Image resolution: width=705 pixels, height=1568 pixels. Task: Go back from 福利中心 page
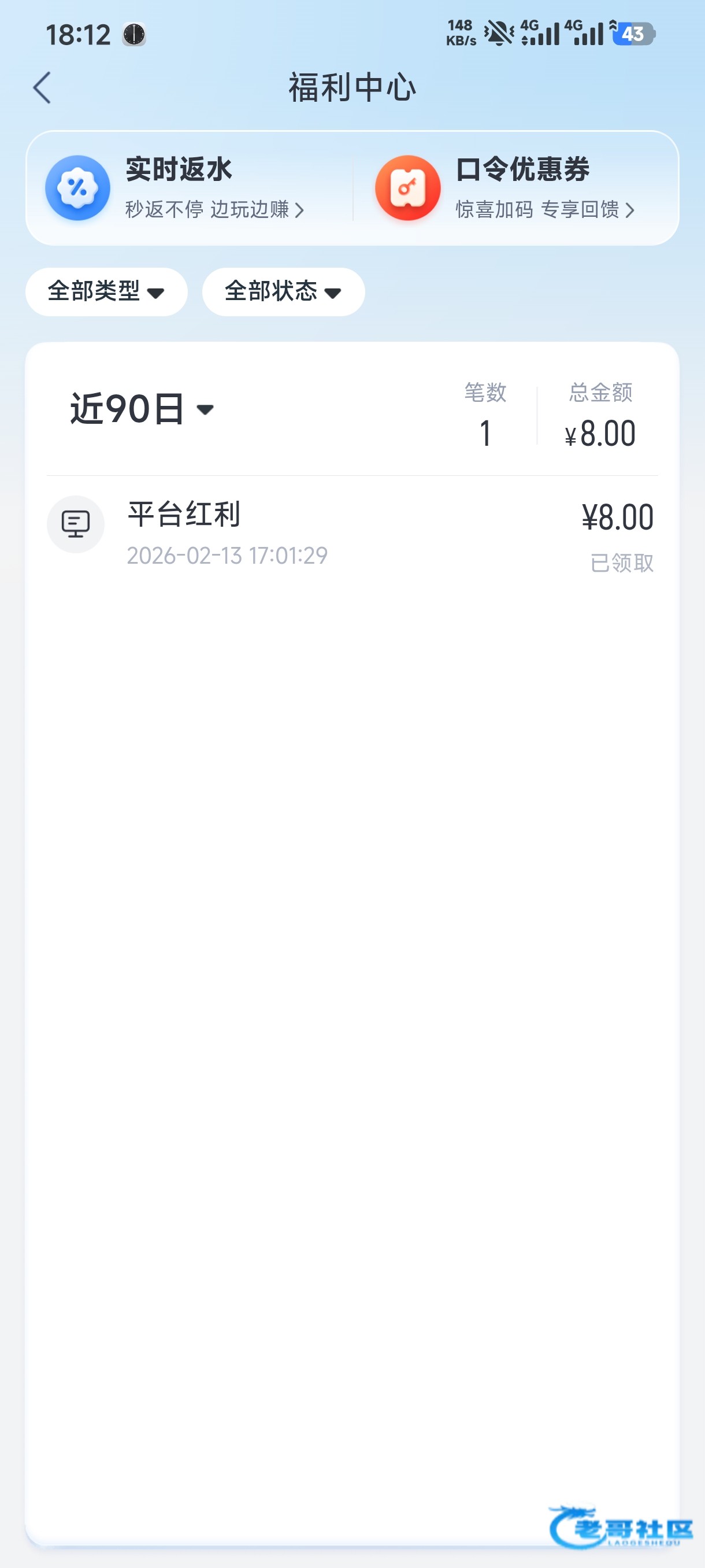(x=42, y=88)
